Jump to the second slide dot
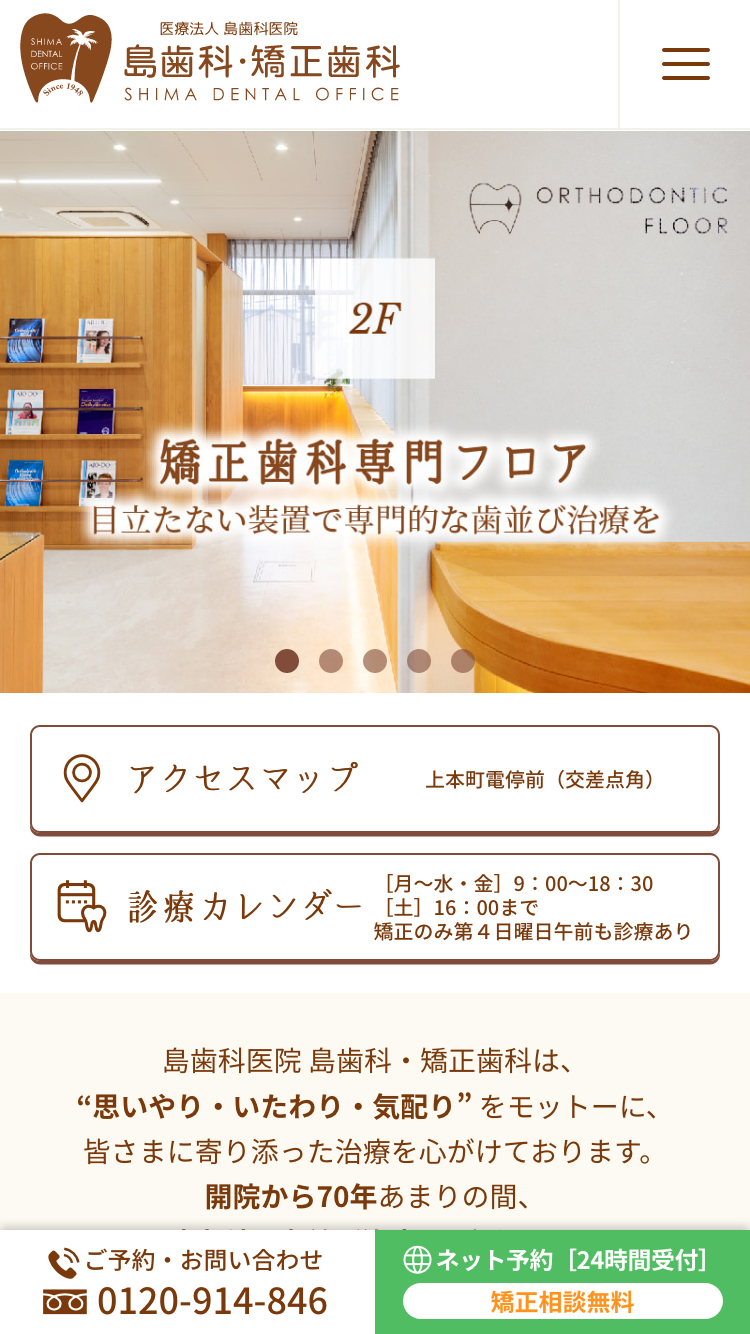 (x=331, y=661)
